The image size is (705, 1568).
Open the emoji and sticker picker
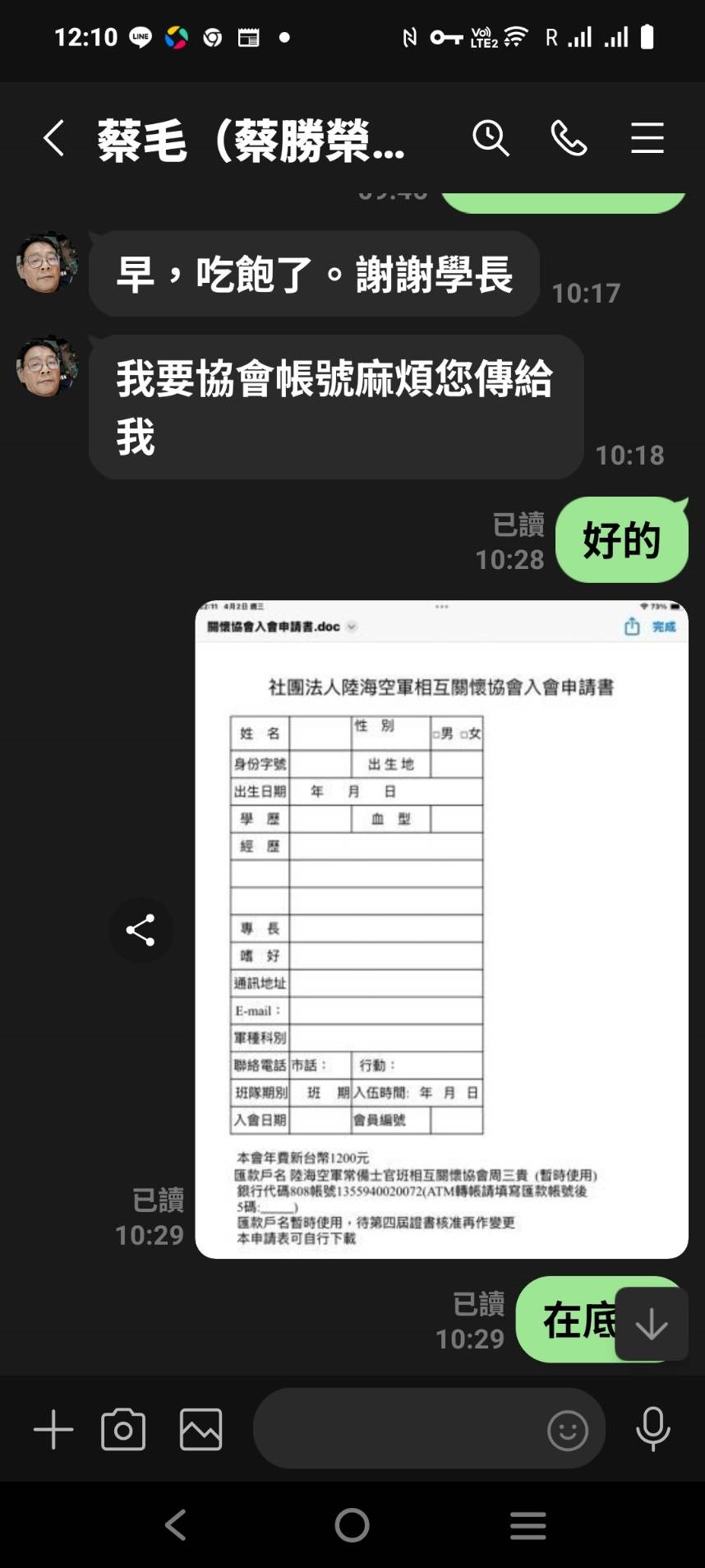pos(568,1431)
